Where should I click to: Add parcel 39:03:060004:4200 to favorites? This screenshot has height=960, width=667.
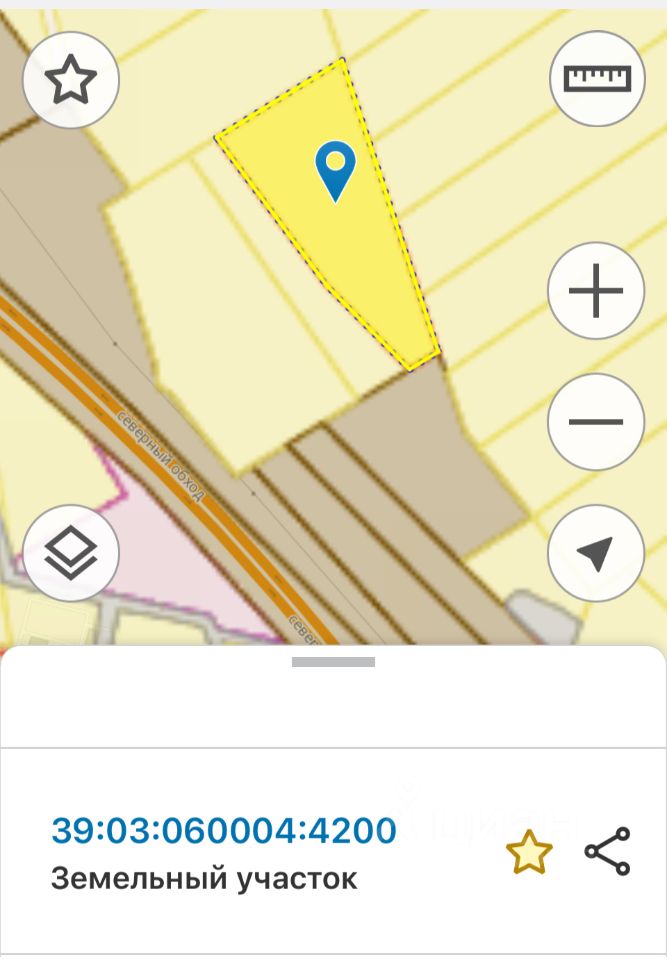529,853
